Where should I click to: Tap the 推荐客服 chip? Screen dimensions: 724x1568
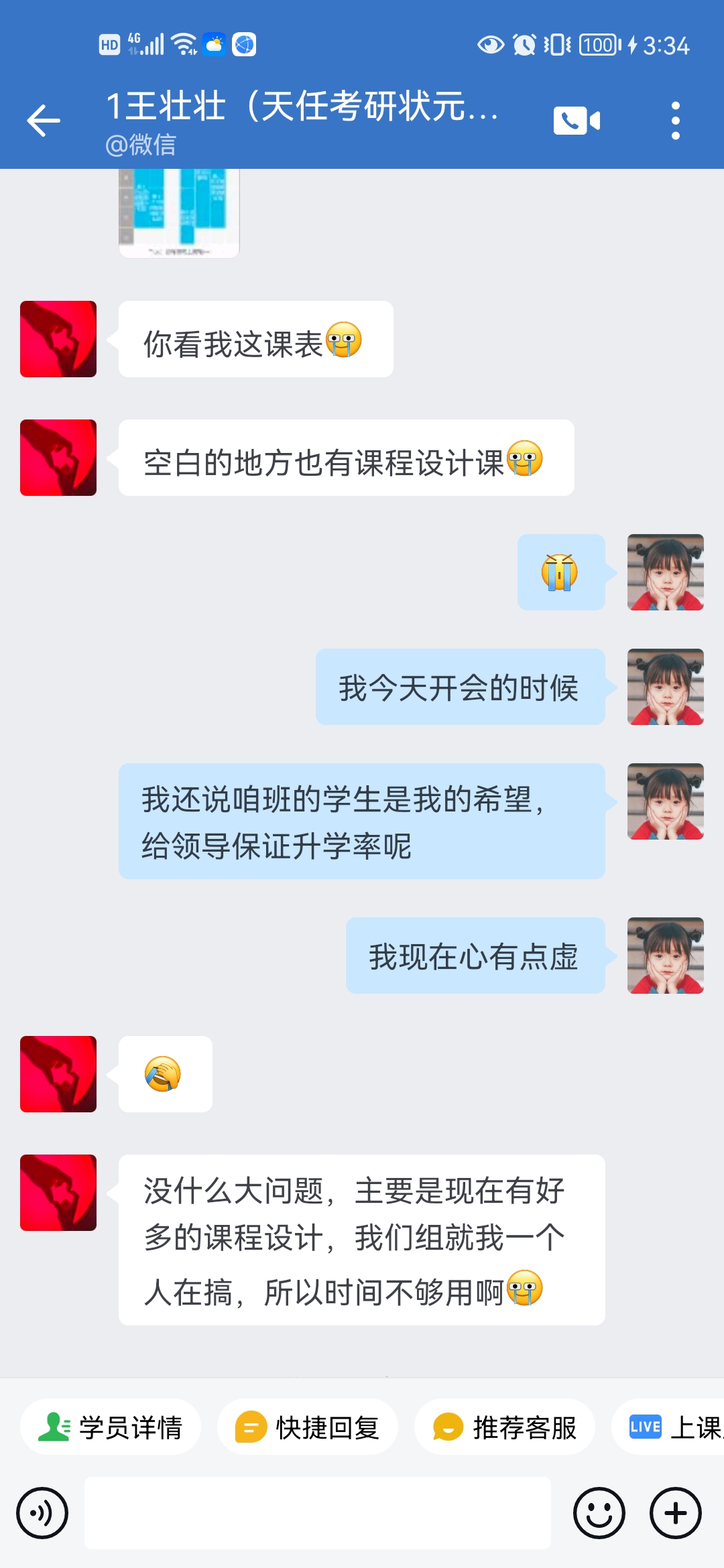pos(505,1427)
